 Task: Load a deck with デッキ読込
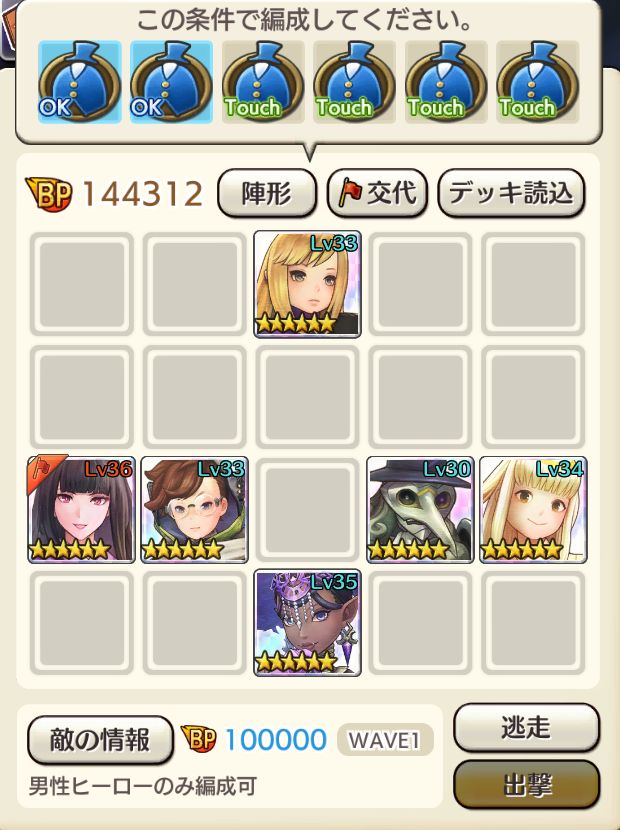(511, 193)
